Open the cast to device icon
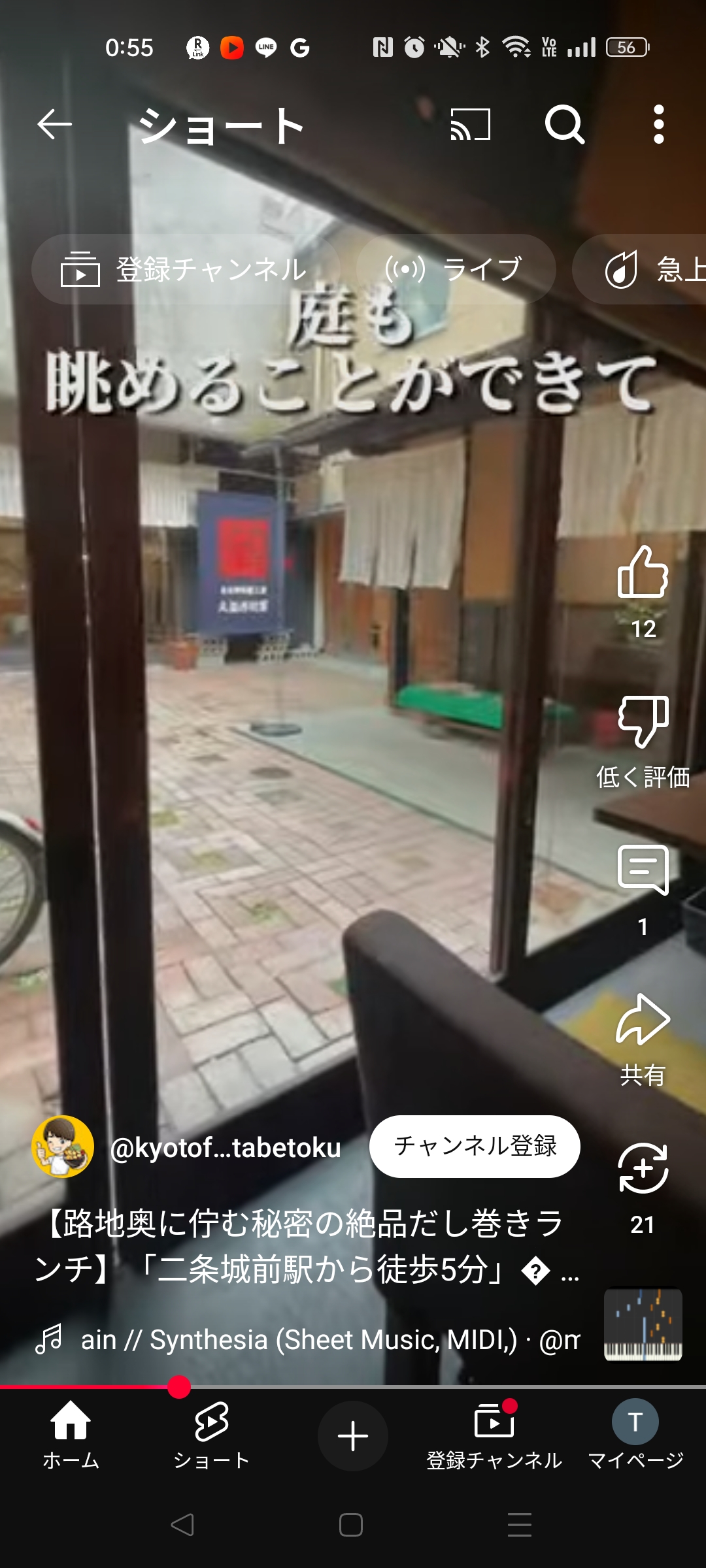 pos(470,124)
